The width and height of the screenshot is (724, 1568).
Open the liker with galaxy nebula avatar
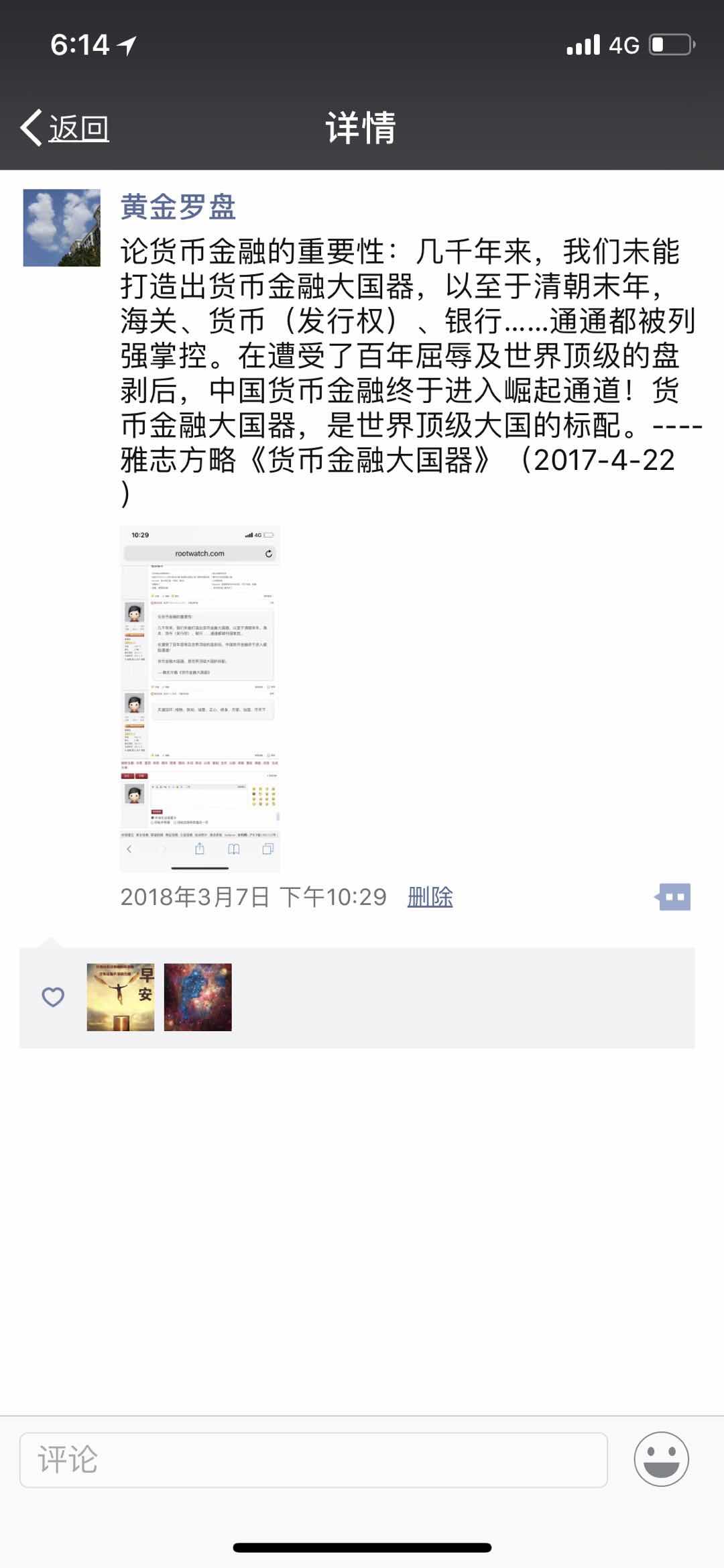(x=198, y=997)
